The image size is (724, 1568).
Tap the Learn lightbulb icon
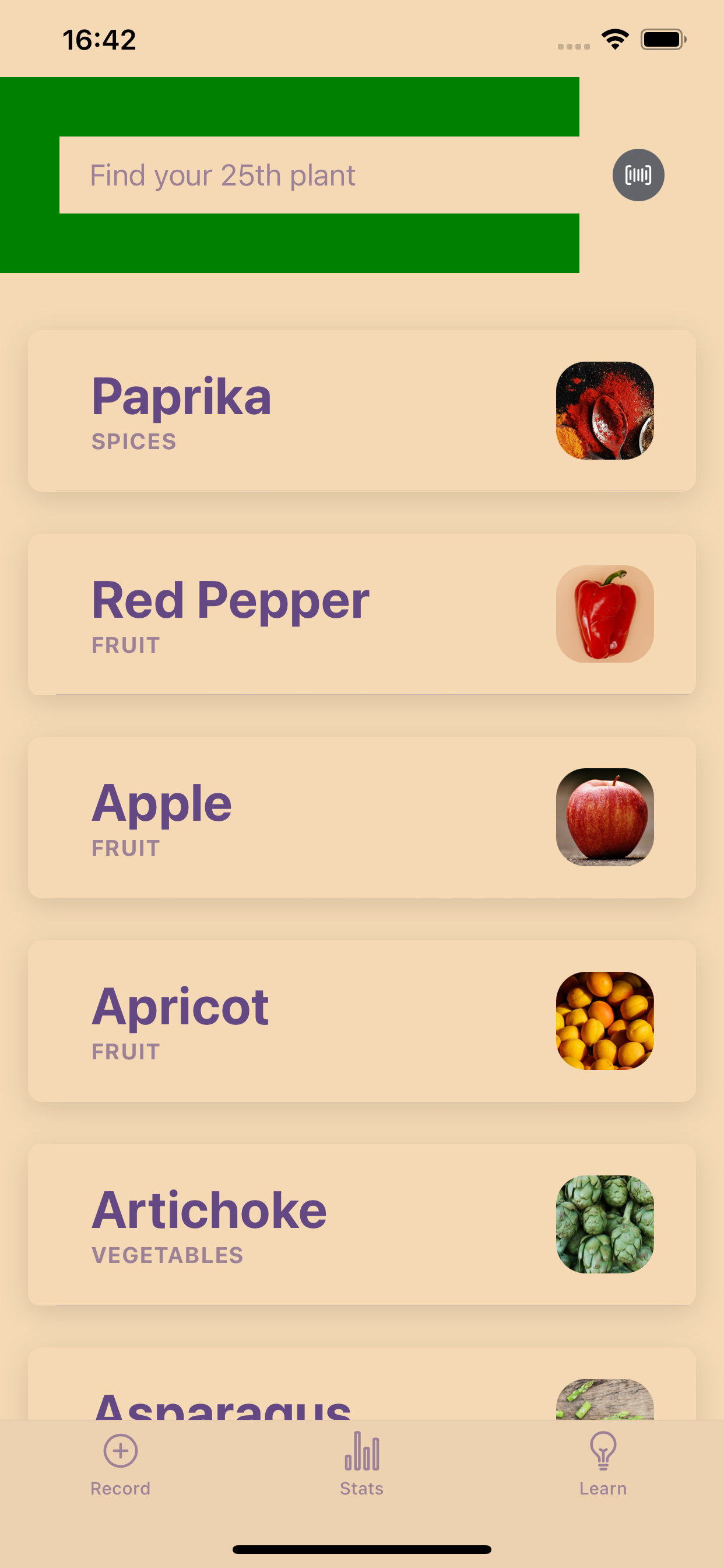point(603,1452)
